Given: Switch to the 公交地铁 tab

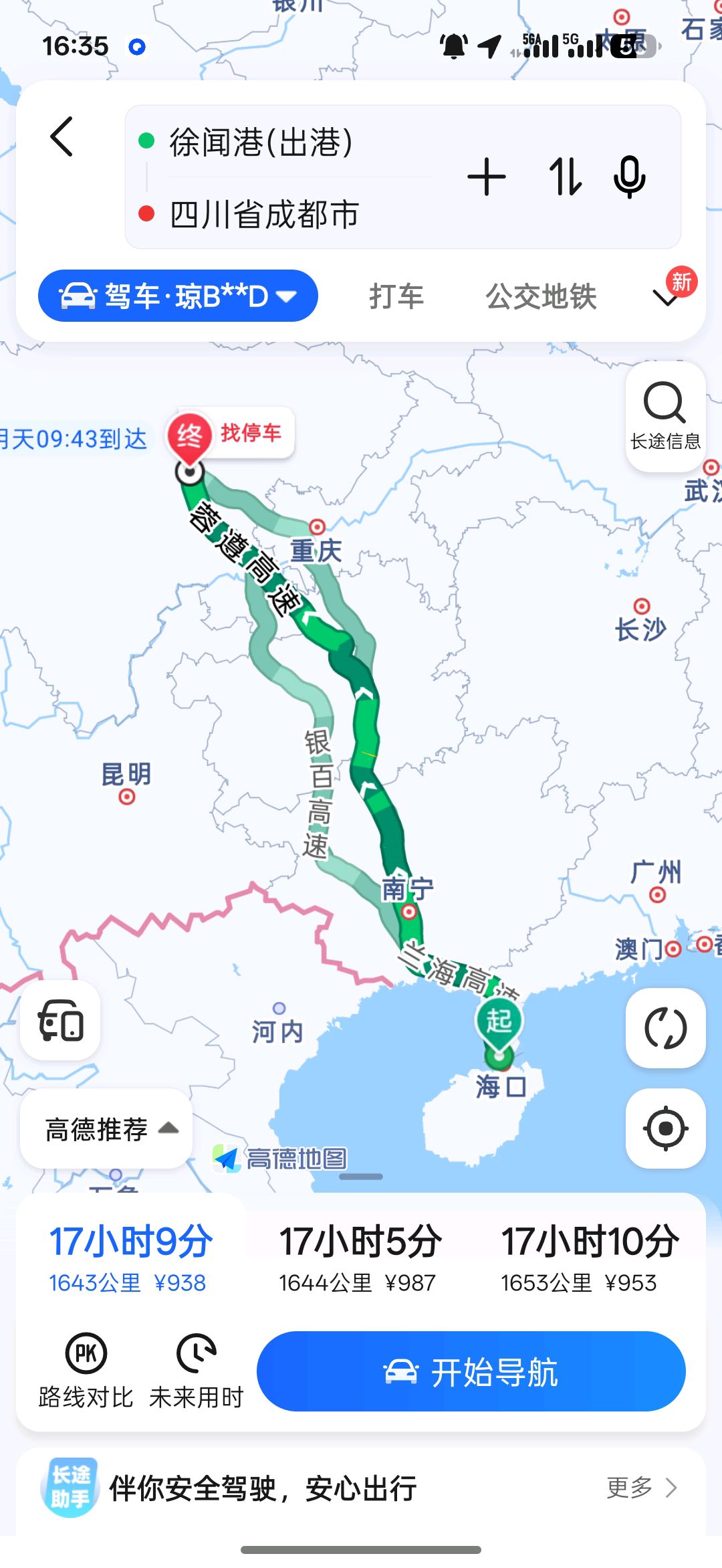Looking at the screenshot, I should click(541, 296).
